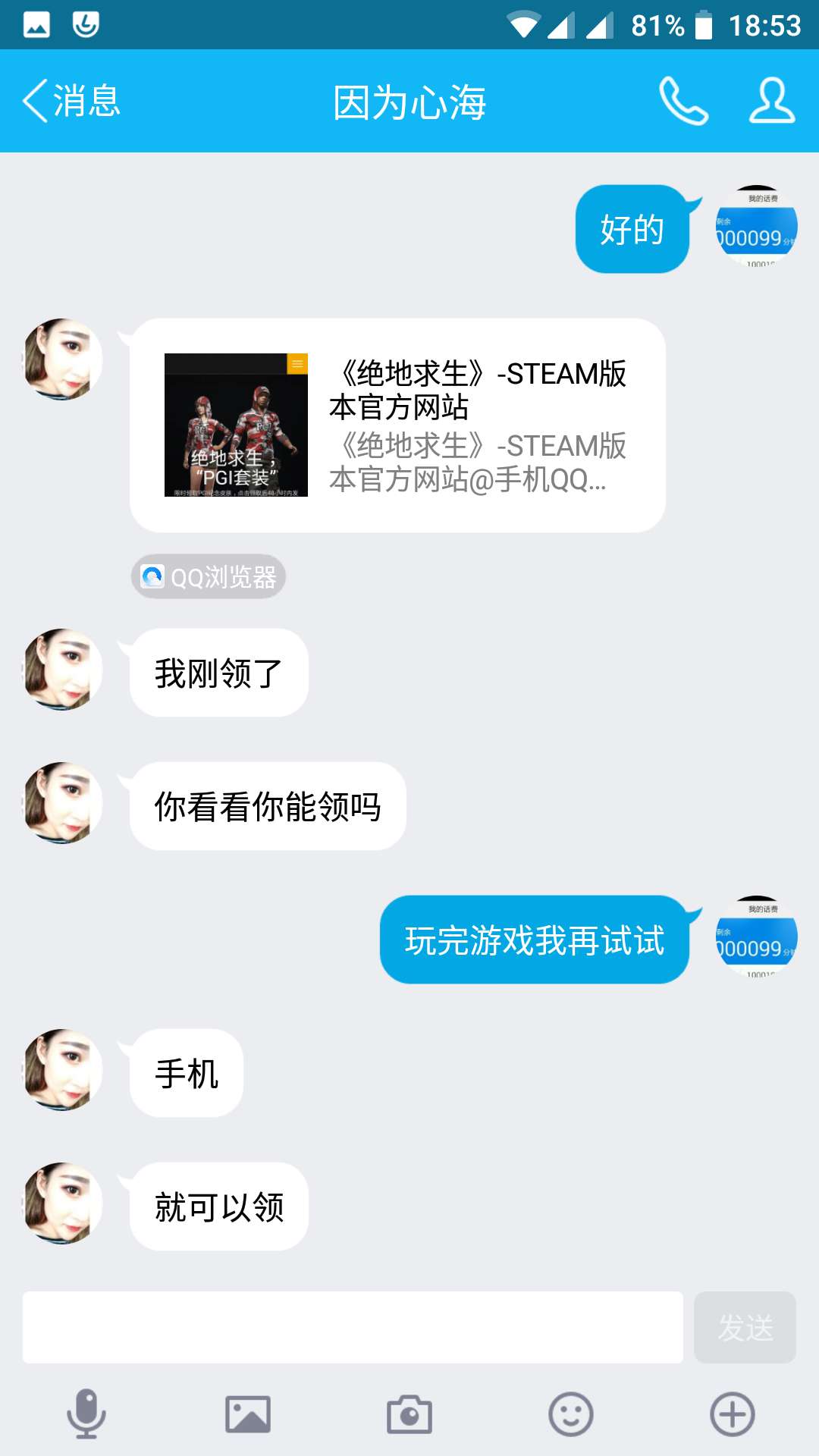Tap the 发送 send button

coord(745,1327)
